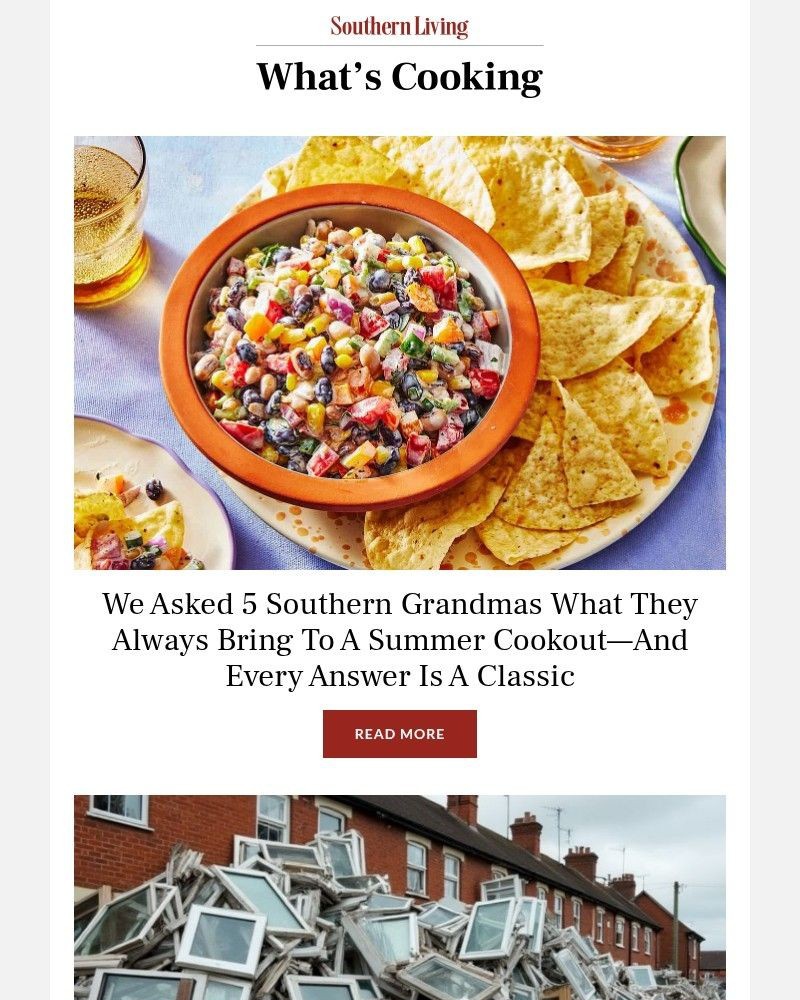The width and height of the screenshot is (800, 1000).
Task: Open the grandmas article via its hero image
Action: click(399, 352)
